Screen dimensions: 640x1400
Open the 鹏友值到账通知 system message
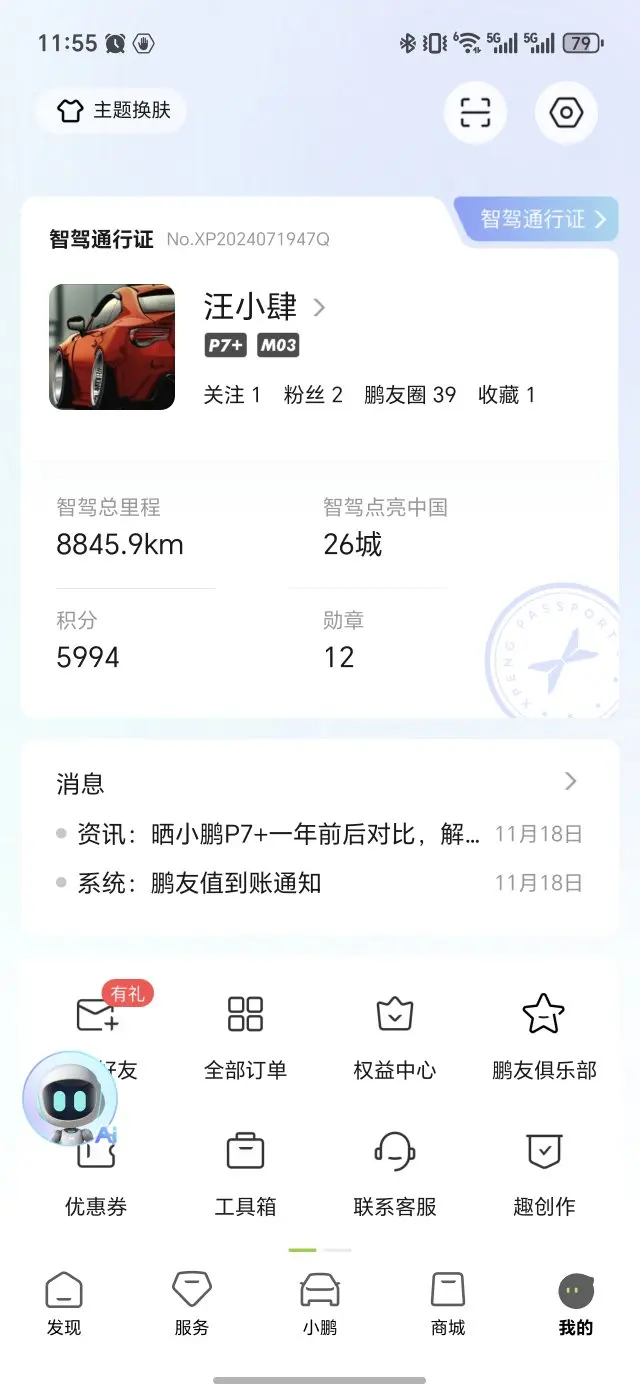[x=236, y=883]
